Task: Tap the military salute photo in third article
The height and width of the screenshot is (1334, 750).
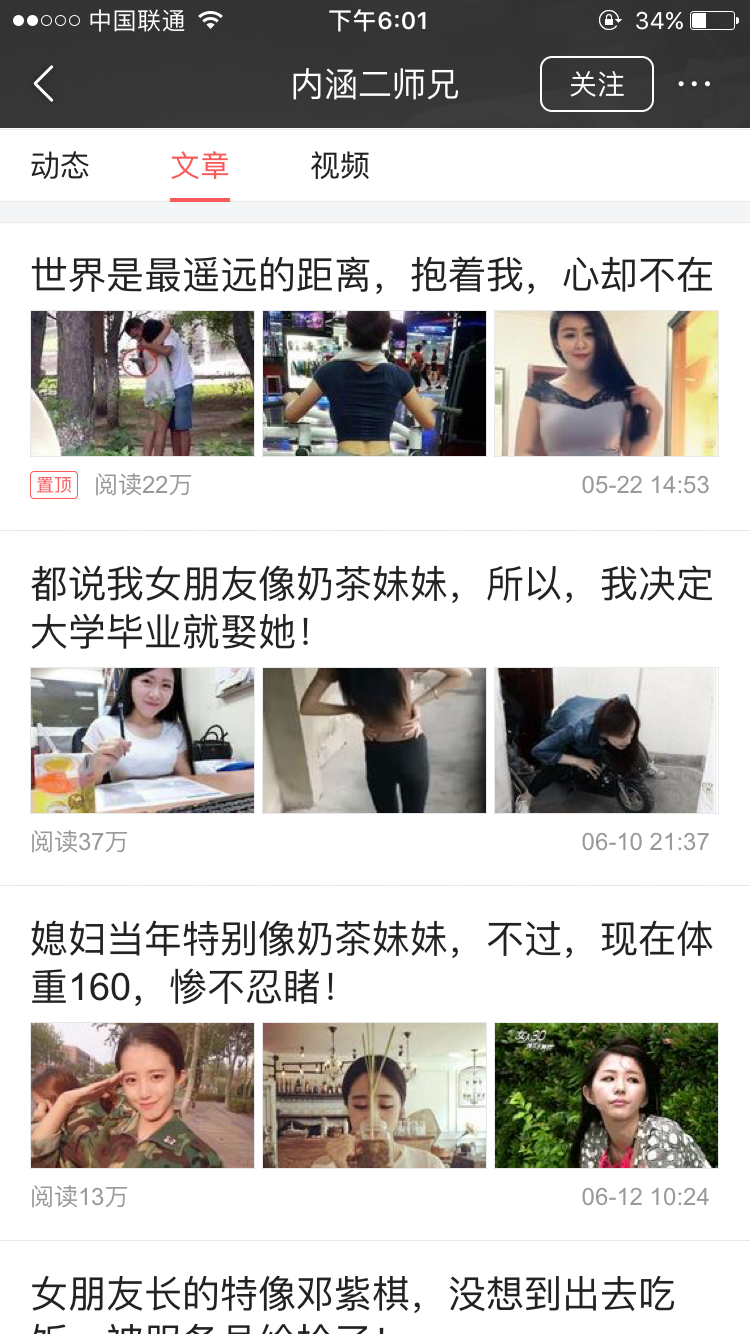Action: [141, 1095]
